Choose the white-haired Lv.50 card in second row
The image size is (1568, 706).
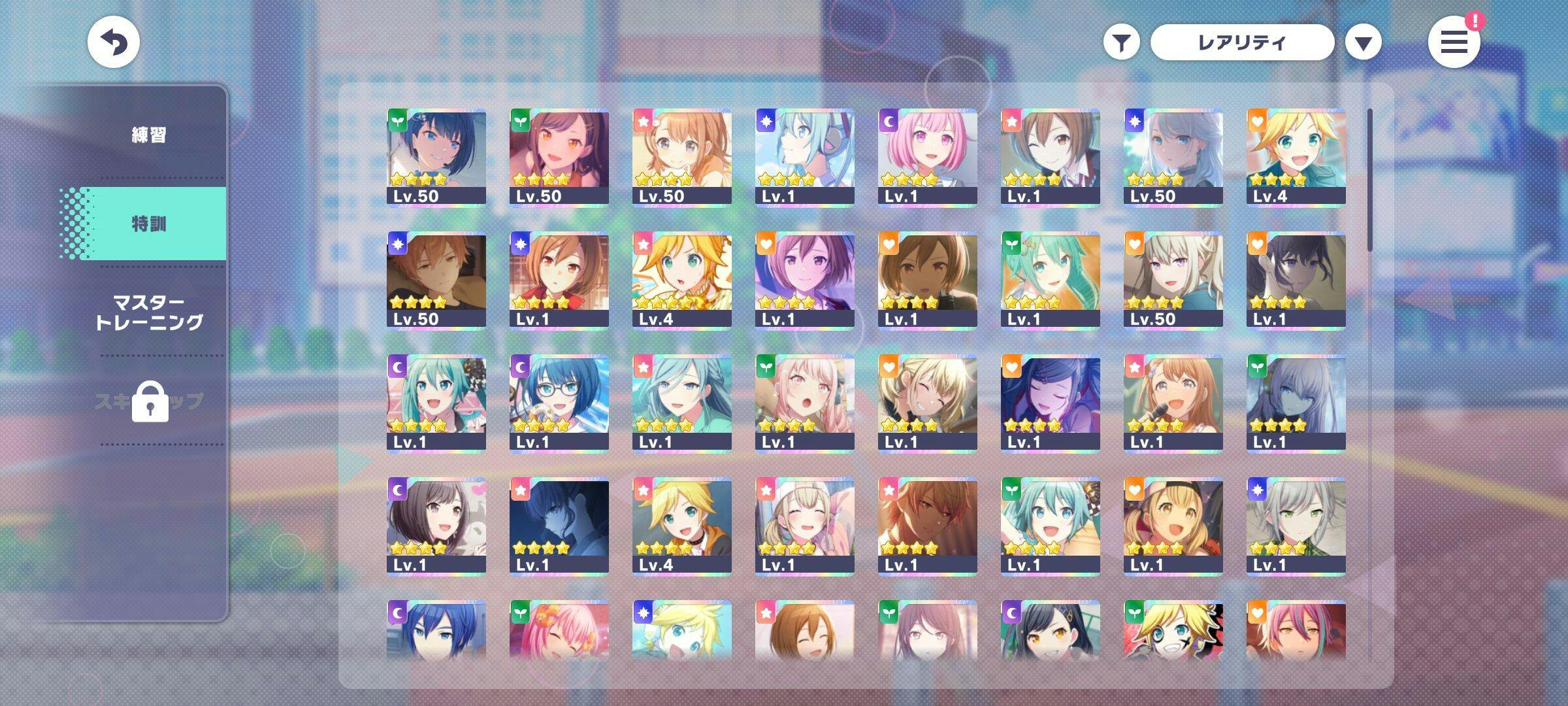[1173, 280]
